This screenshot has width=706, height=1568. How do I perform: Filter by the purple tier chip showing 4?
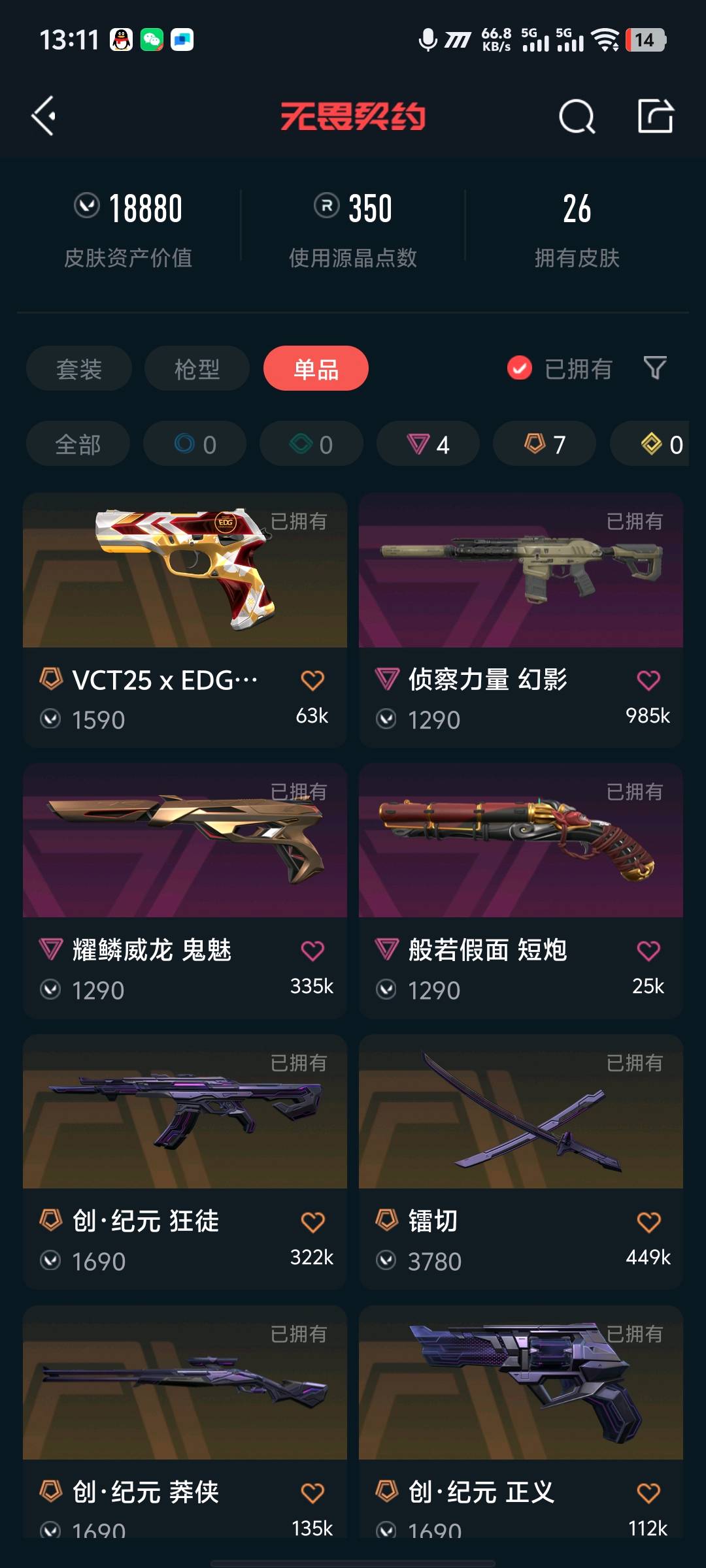tap(428, 444)
